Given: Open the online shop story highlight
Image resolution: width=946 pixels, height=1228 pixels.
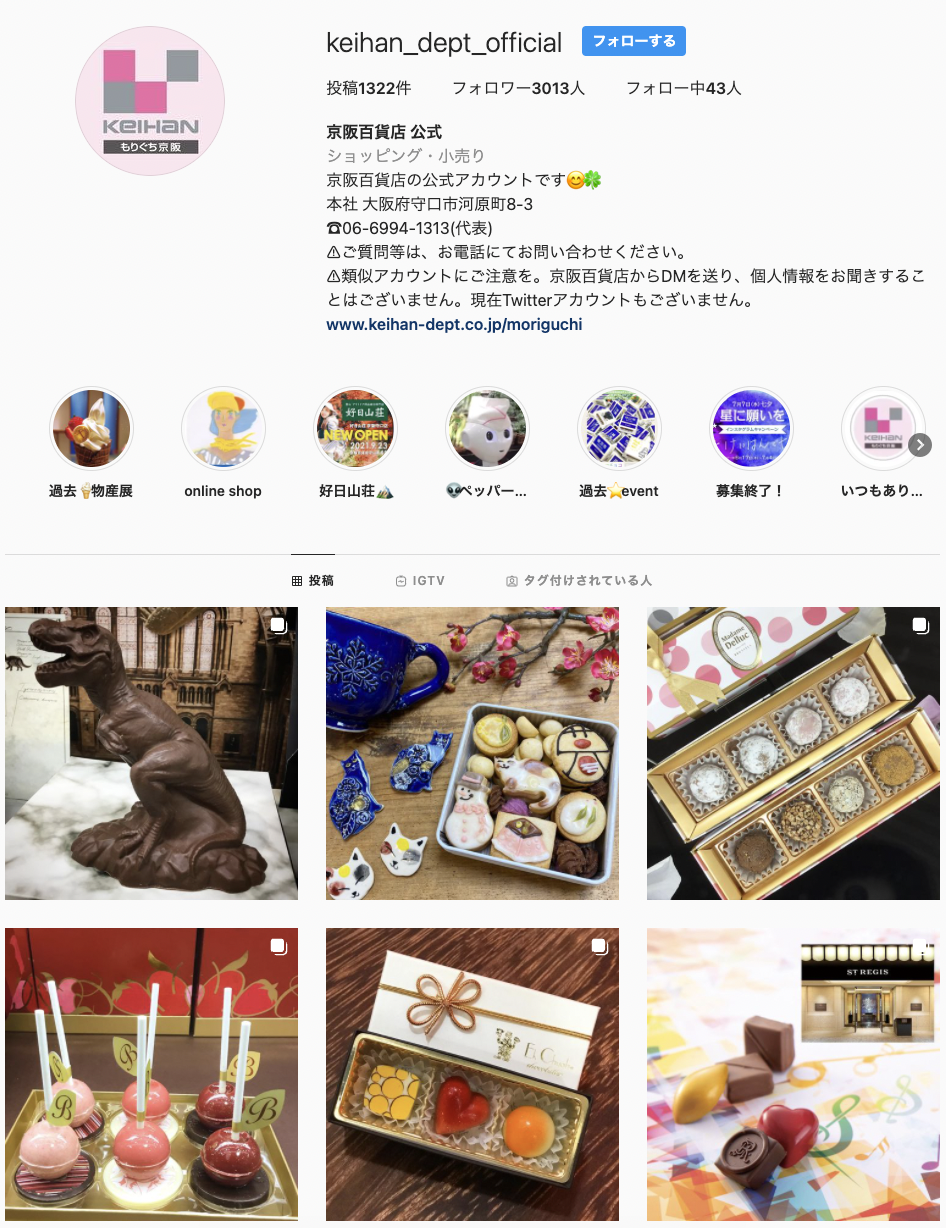Looking at the screenshot, I should coord(223,429).
